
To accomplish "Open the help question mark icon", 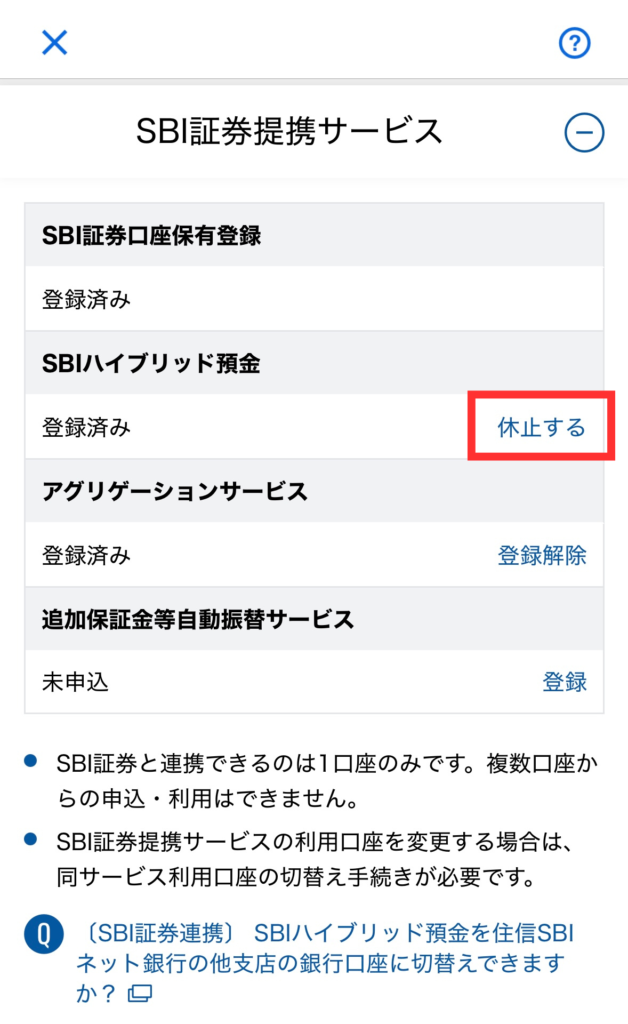I will coord(574,43).
